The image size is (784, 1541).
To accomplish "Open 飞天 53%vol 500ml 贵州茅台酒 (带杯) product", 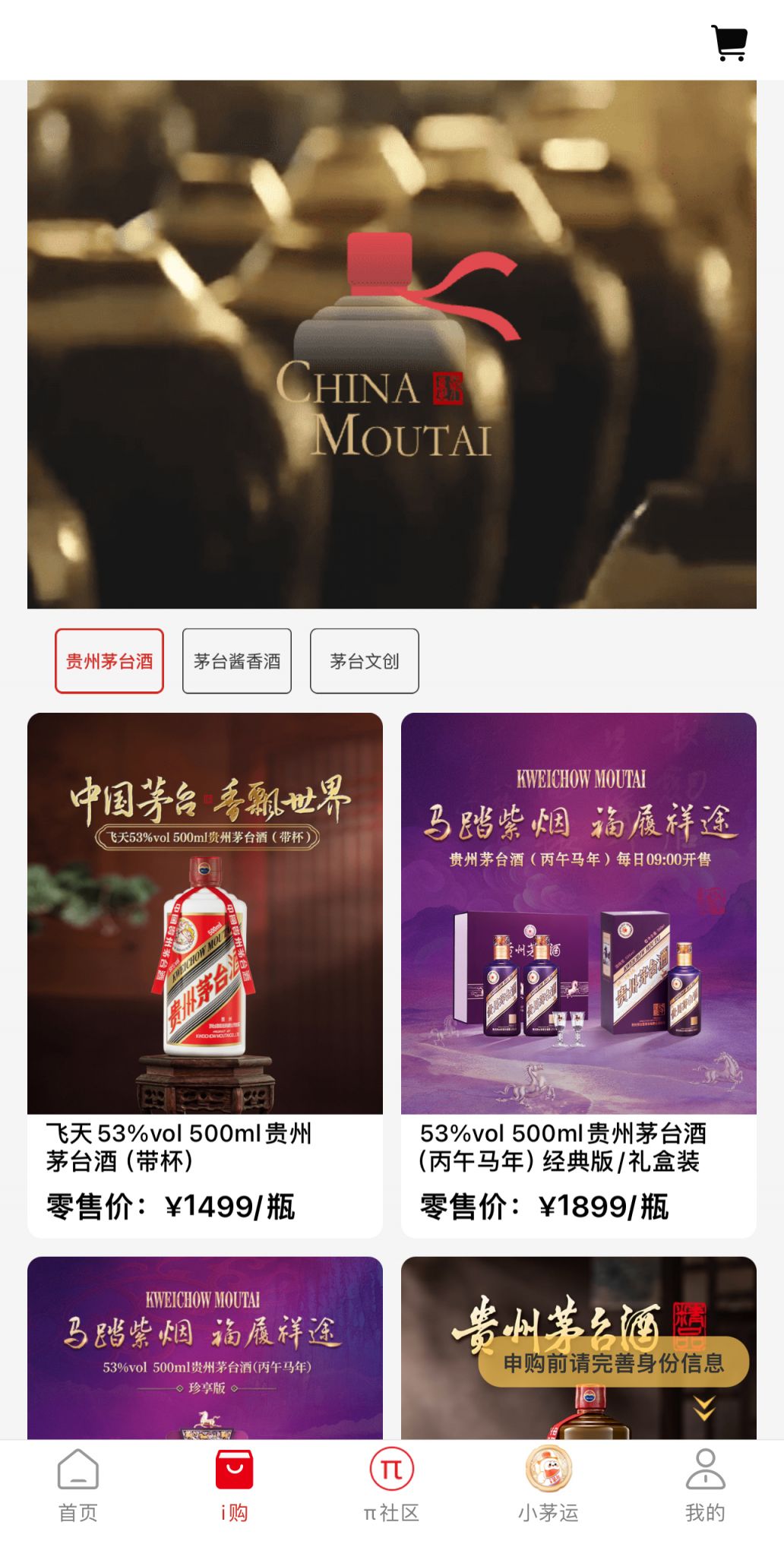I will click(x=205, y=974).
